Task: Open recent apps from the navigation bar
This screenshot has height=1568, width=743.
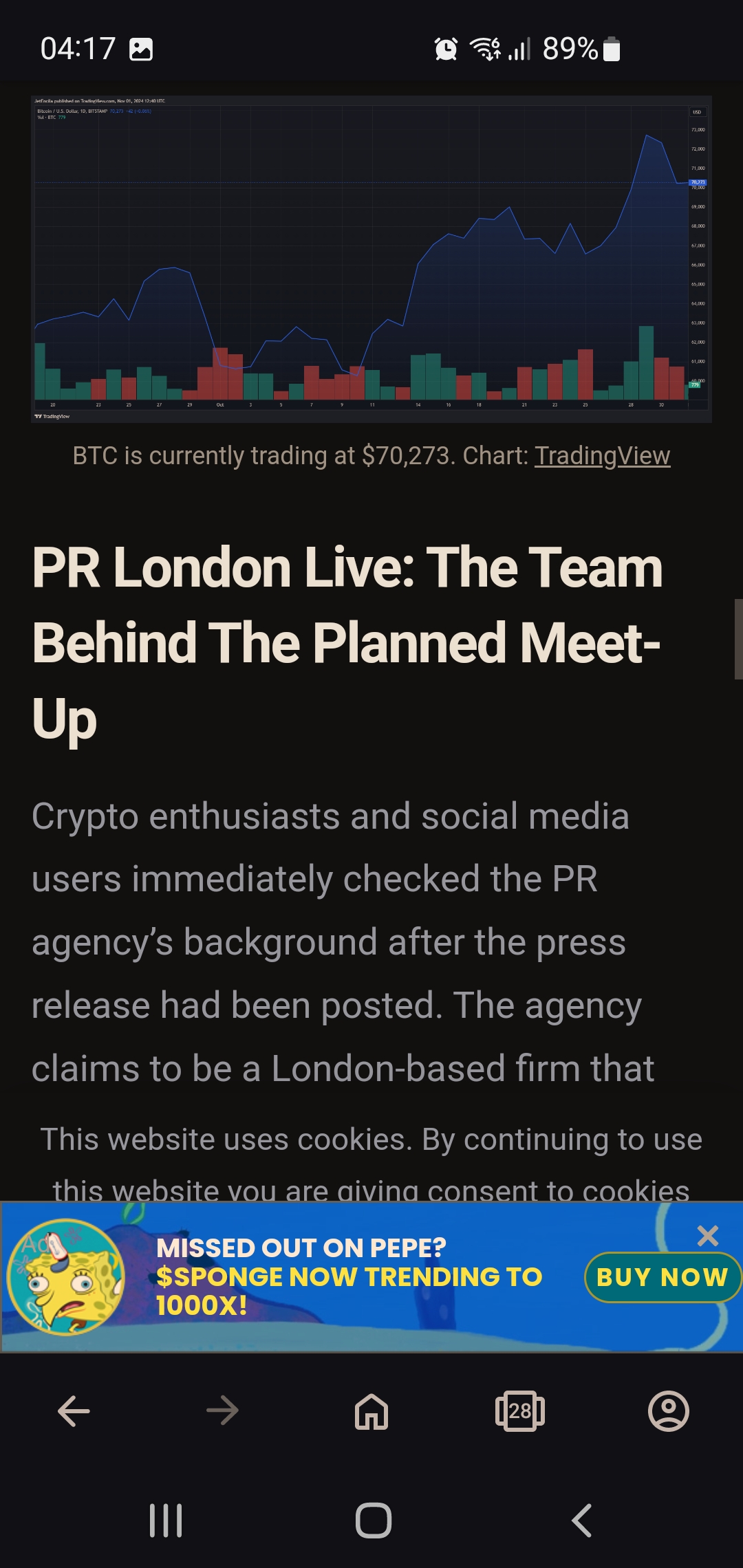Action: pos(166,1520)
